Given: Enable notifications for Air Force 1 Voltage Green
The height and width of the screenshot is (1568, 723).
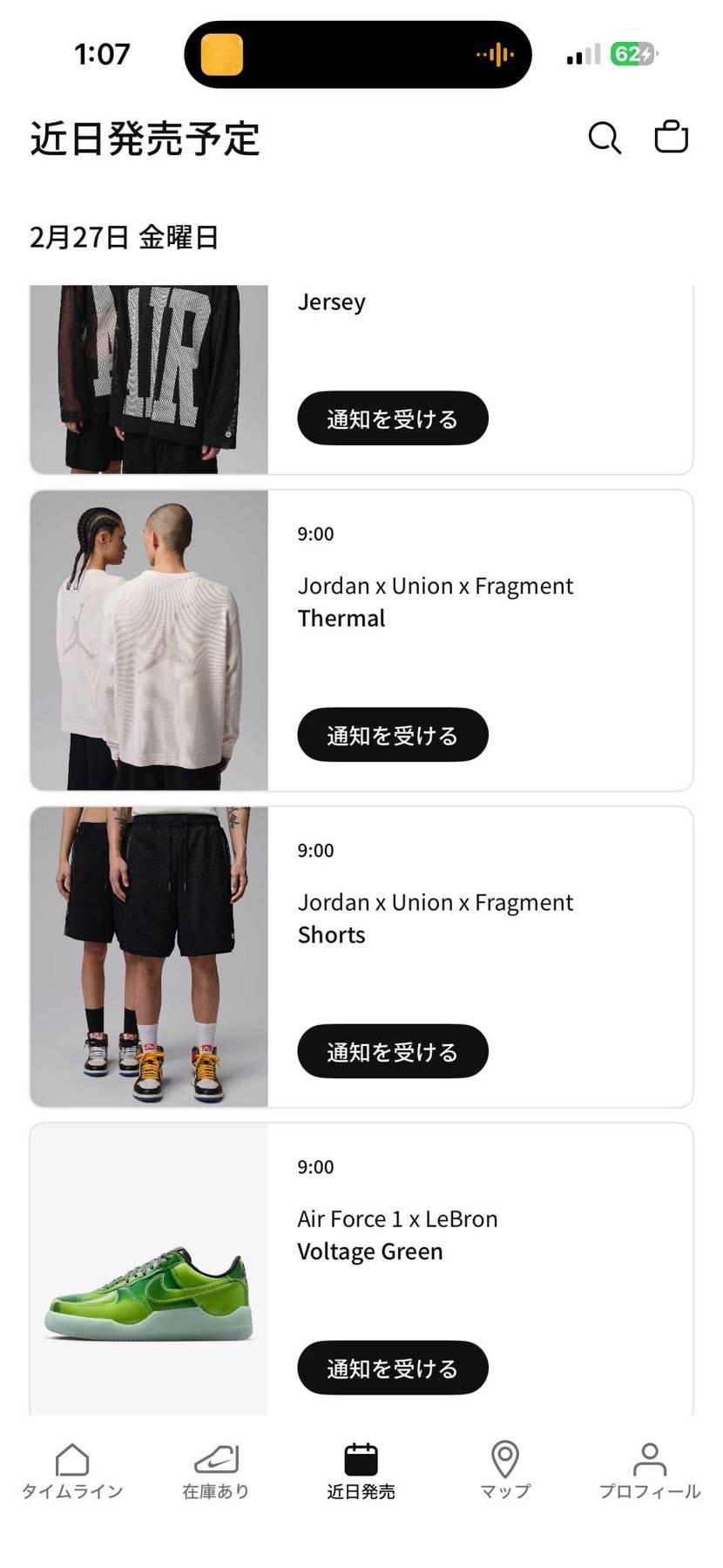Looking at the screenshot, I should [392, 1368].
